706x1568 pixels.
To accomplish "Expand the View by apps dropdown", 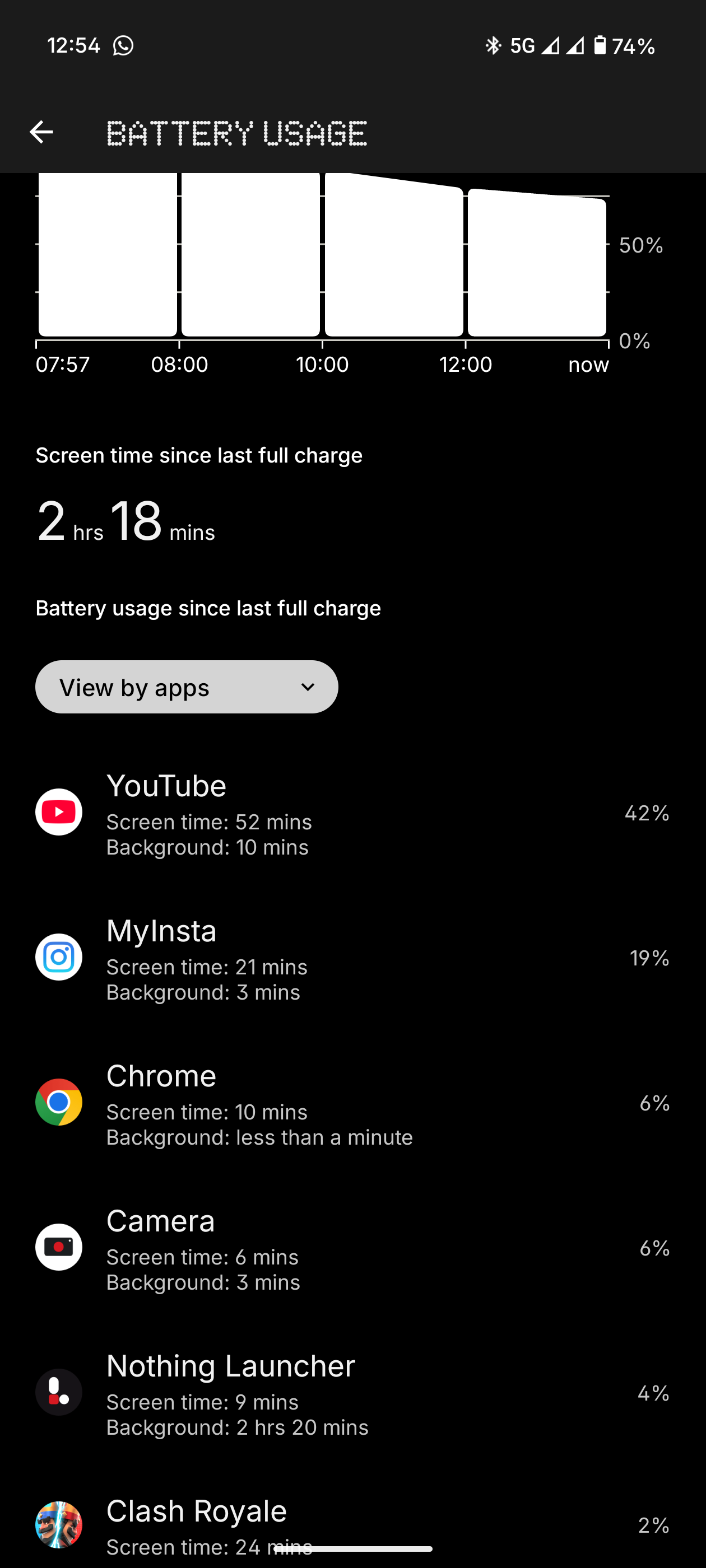I will [x=187, y=687].
